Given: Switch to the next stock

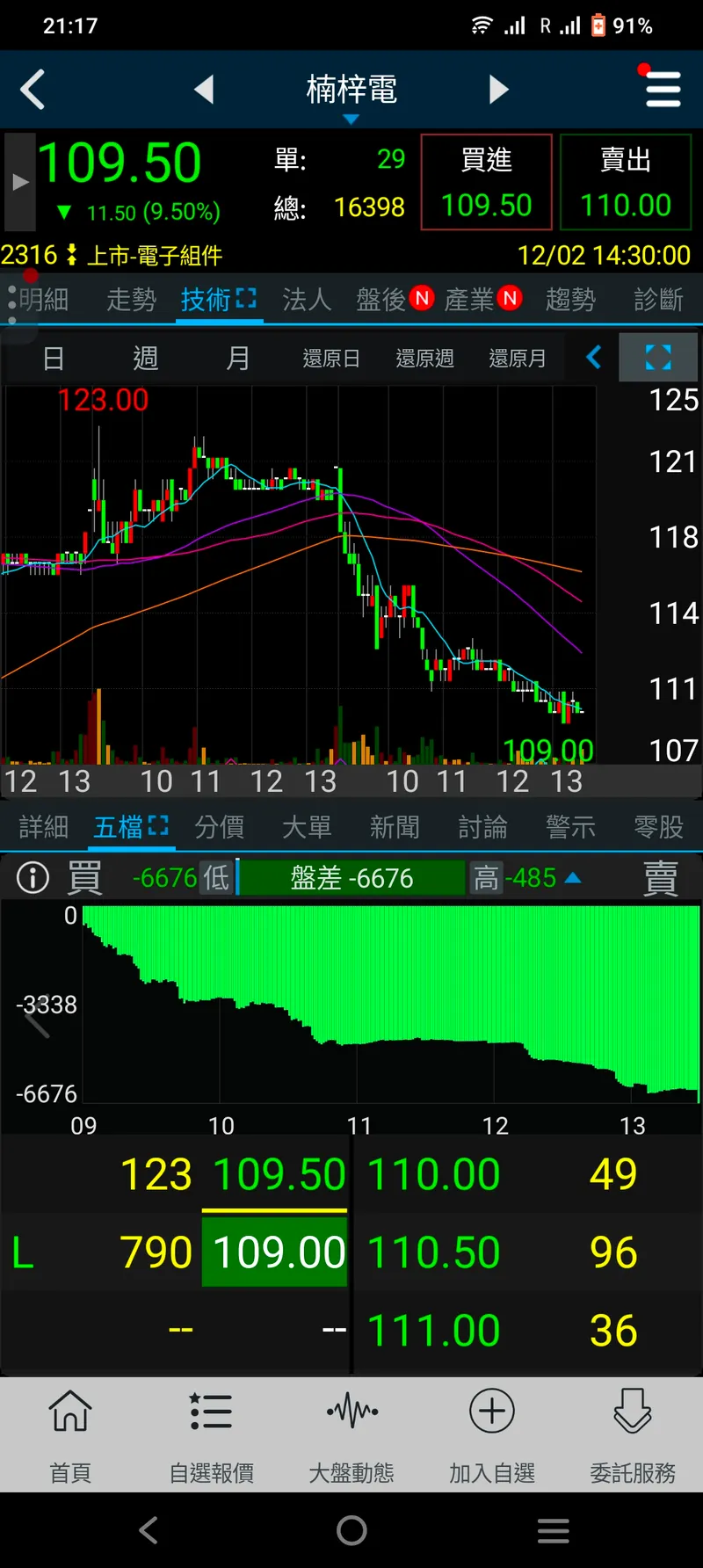Looking at the screenshot, I should pyautogui.click(x=498, y=90).
